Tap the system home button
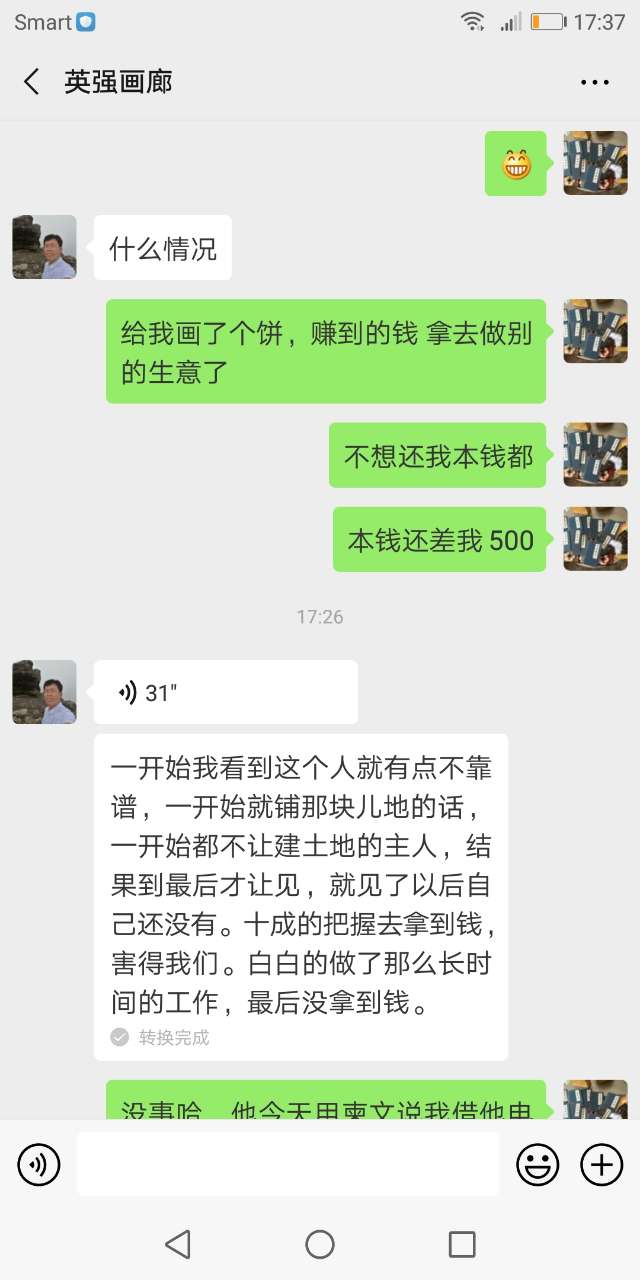640x1280 pixels. (x=320, y=1244)
